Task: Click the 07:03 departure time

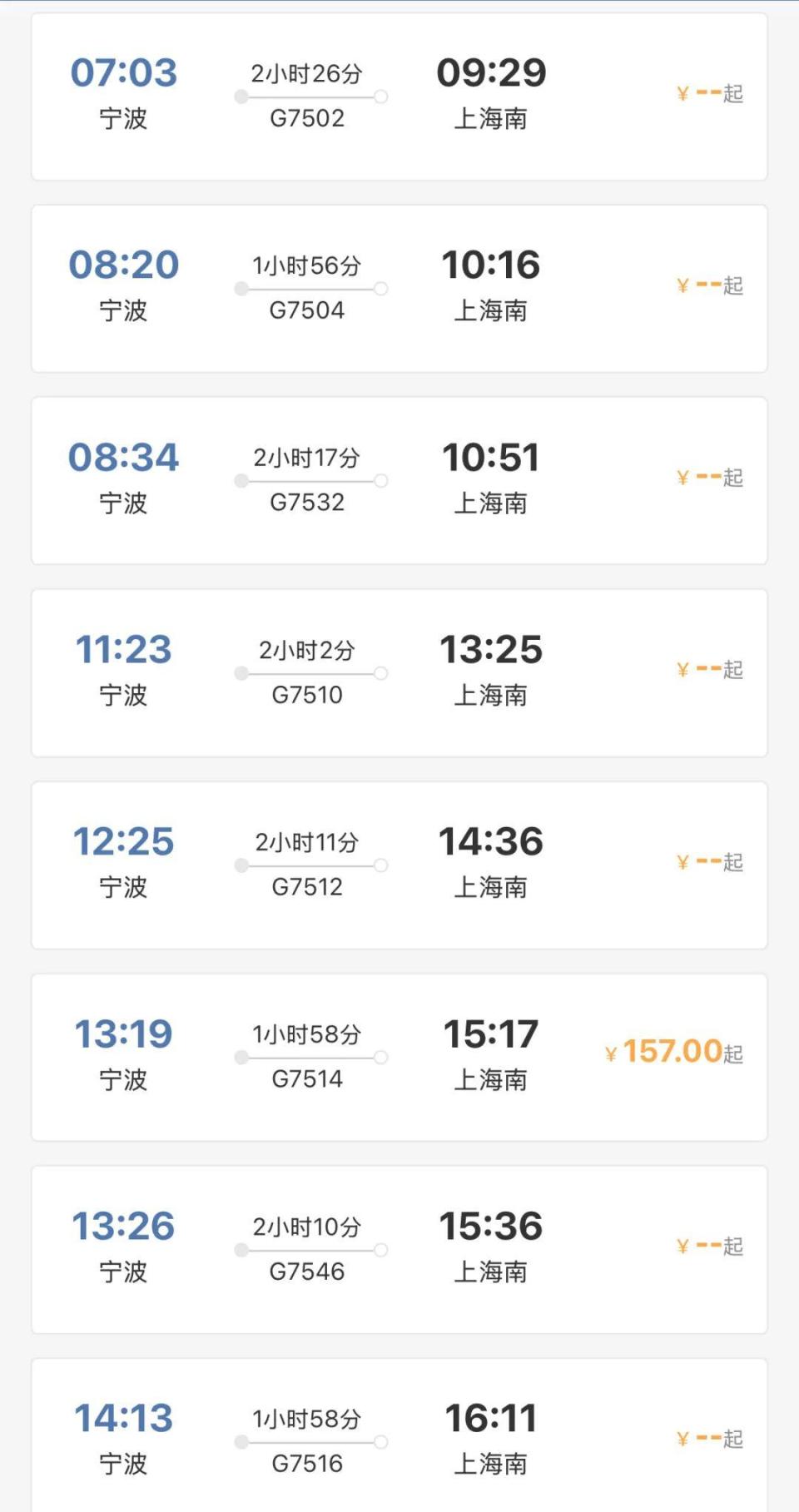Action: (x=123, y=73)
